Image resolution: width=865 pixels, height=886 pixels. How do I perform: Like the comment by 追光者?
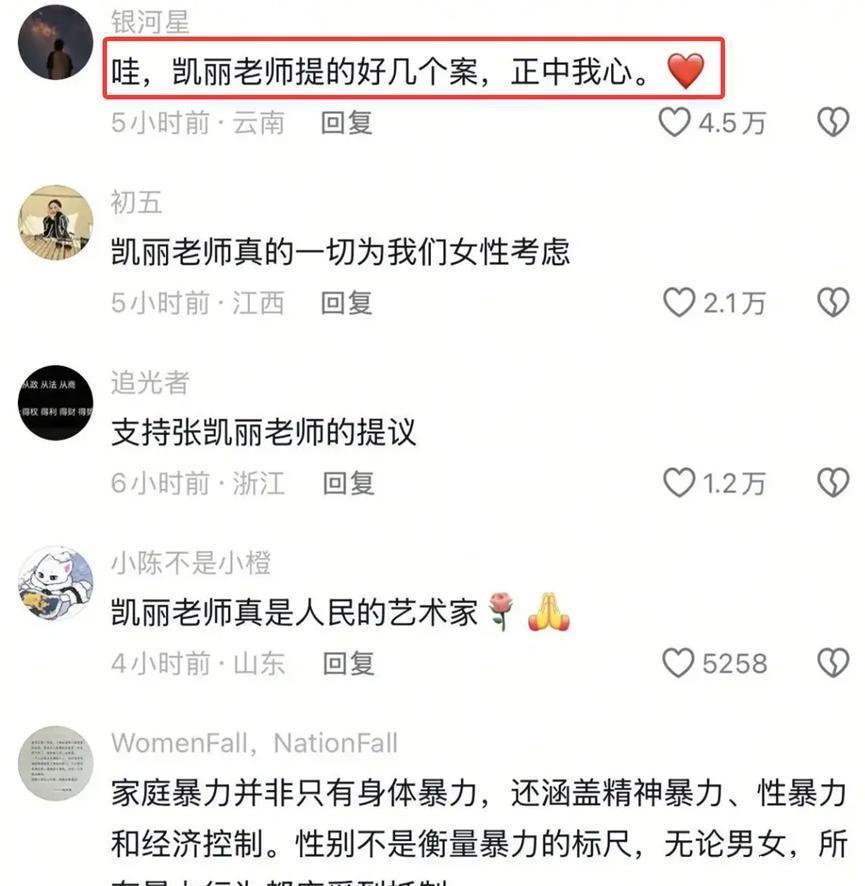coord(678,483)
